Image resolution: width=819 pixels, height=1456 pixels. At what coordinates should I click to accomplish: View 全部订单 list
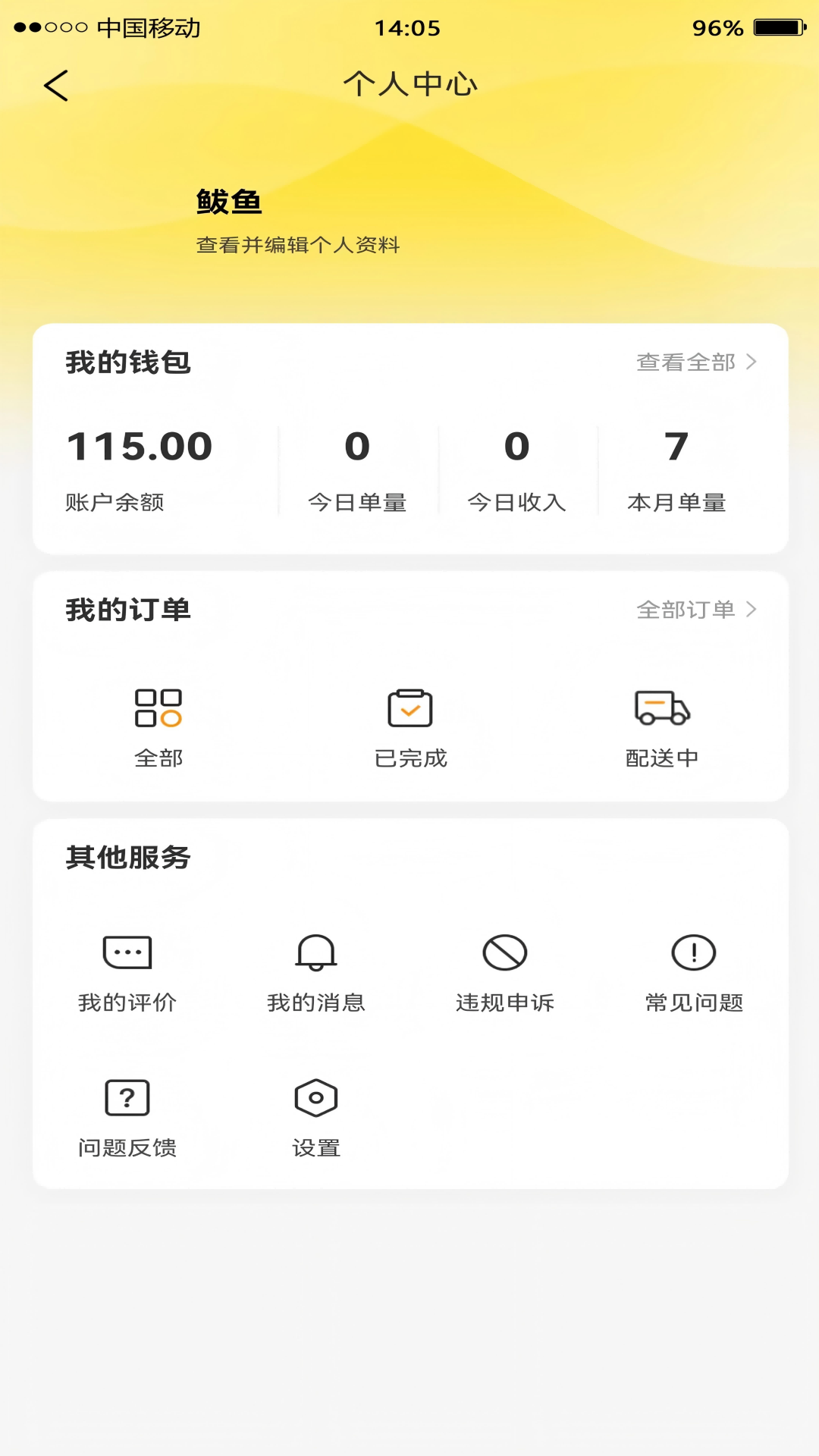click(695, 610)
